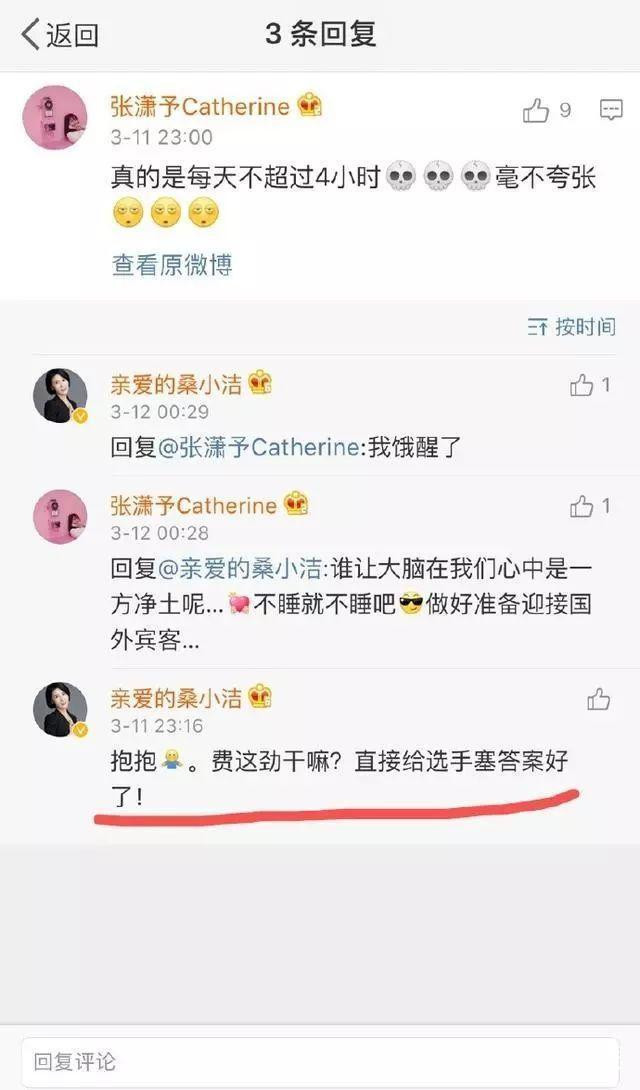Like the reply starting with 抱抱
The width and height of the screenshot is (640, 1090).
tap(599, 700)
